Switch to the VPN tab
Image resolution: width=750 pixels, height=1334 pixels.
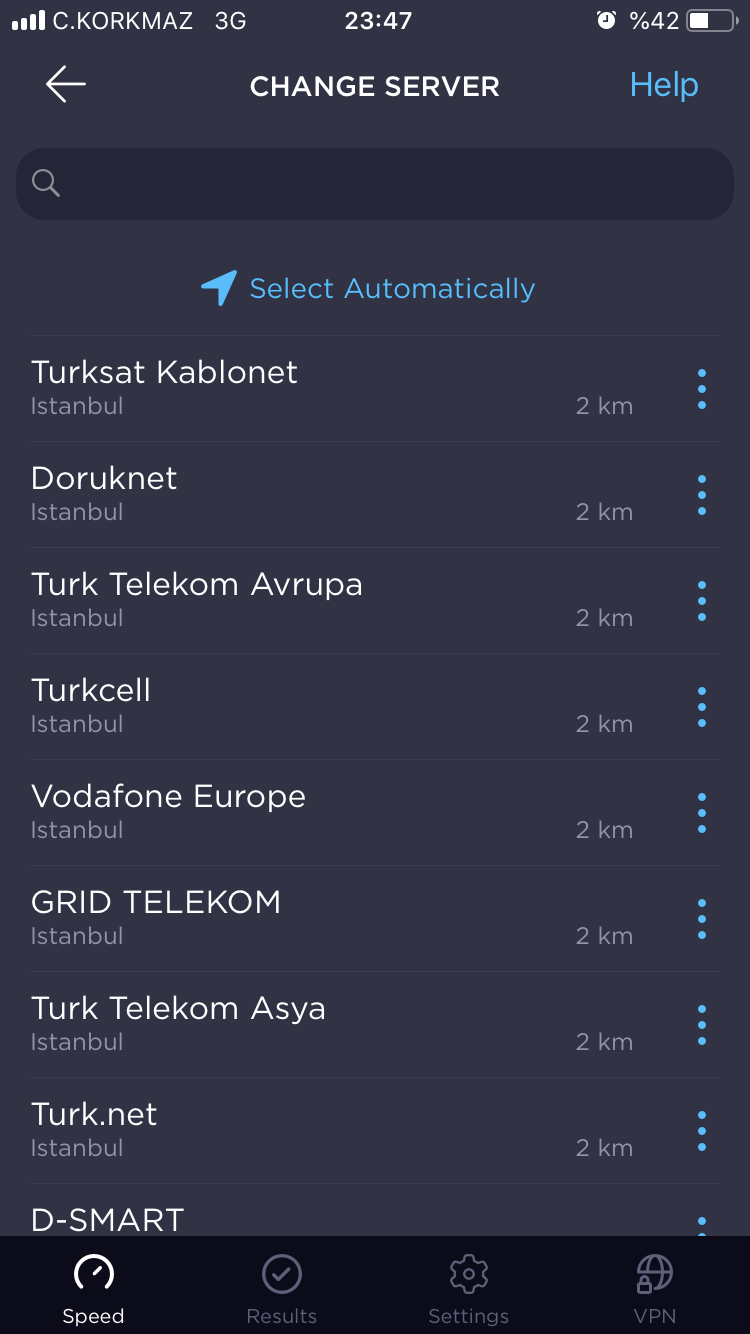[655, 1289]
